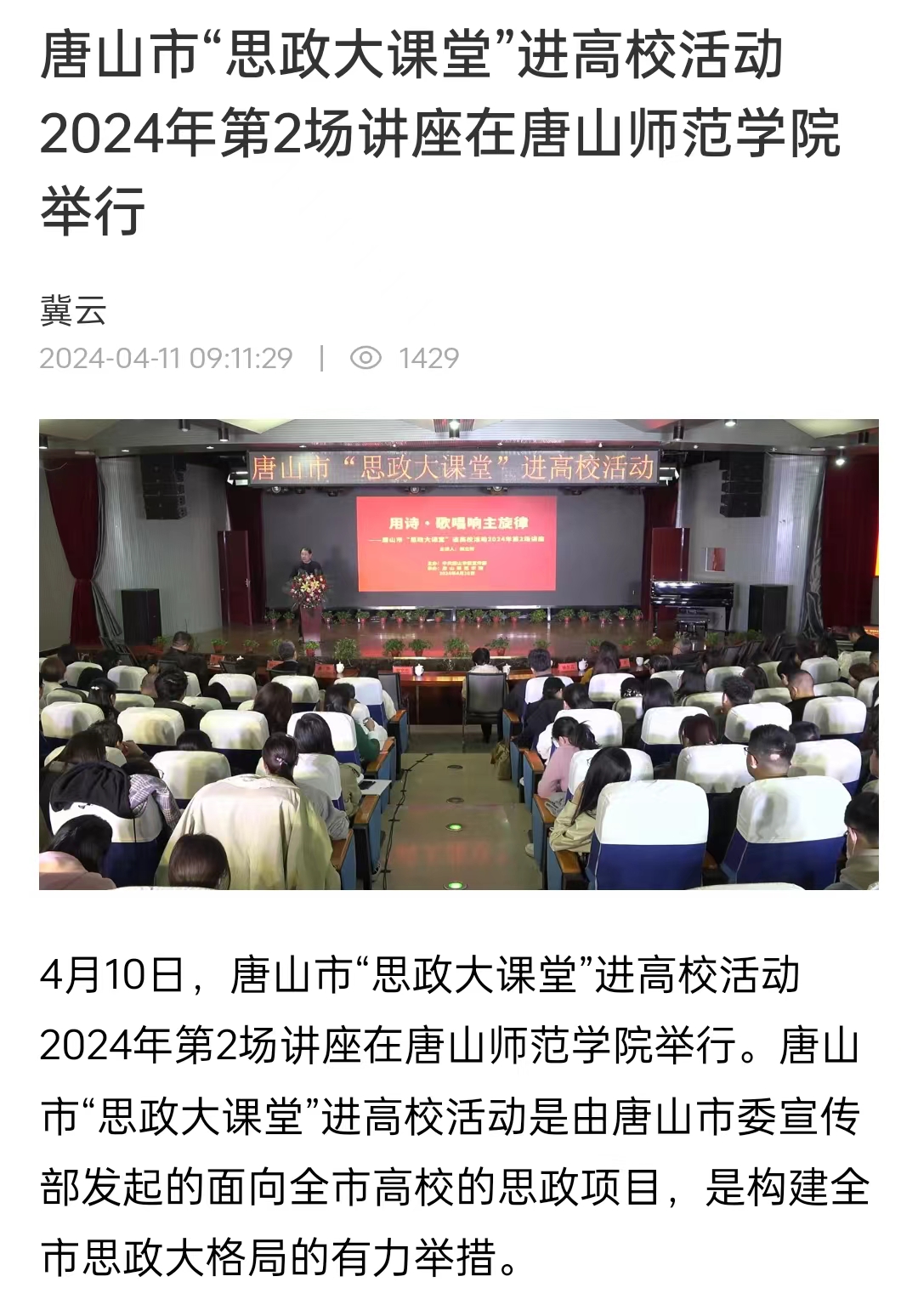Open the 冀云 source name
Image resolution: width=918 pixels, height=1316 pixels.
pos(73,310)
